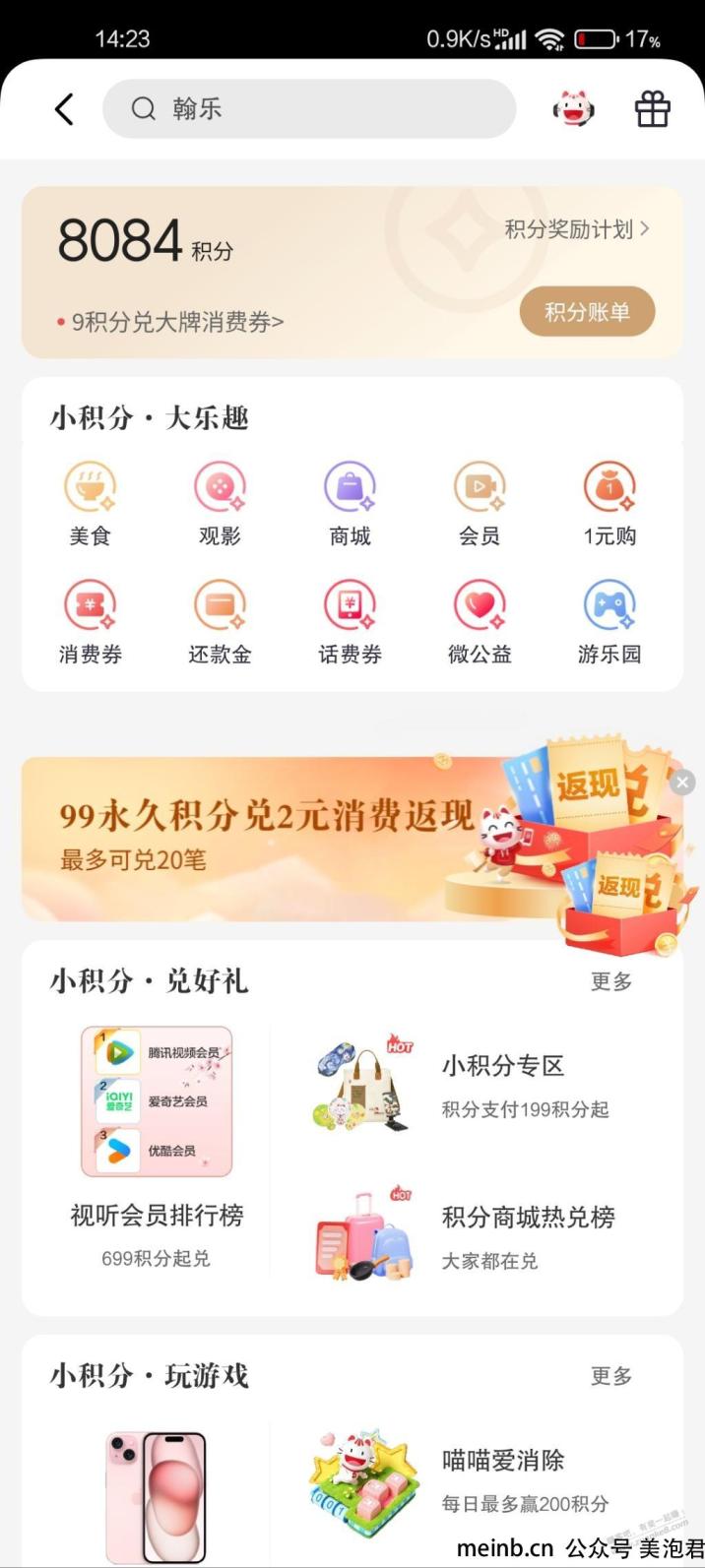
Task: Open the 1元购 category
Action: click(x=609, y=504)
